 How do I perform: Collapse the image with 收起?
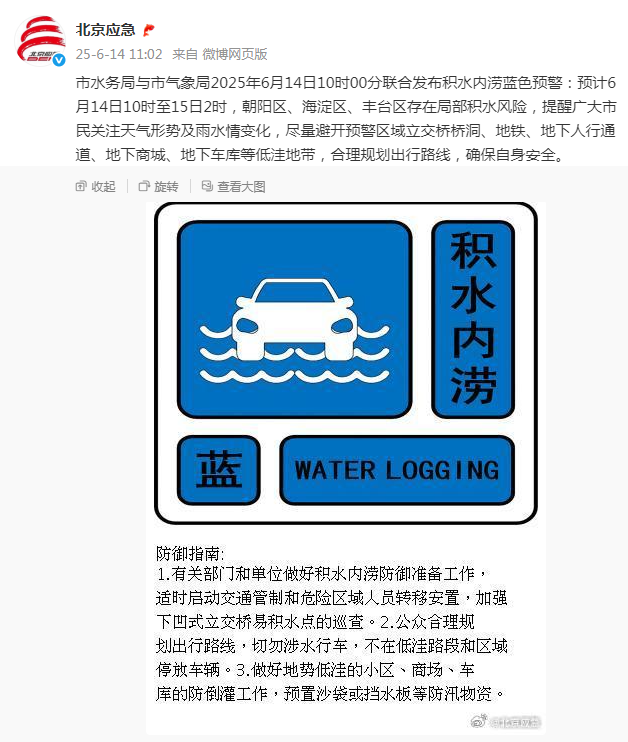96,186
